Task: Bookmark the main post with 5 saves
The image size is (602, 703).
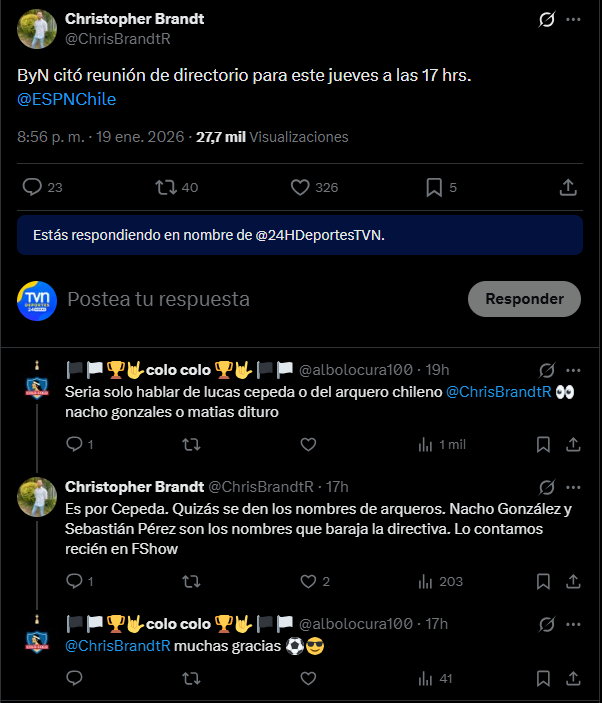Action: (x=434, y=187)
